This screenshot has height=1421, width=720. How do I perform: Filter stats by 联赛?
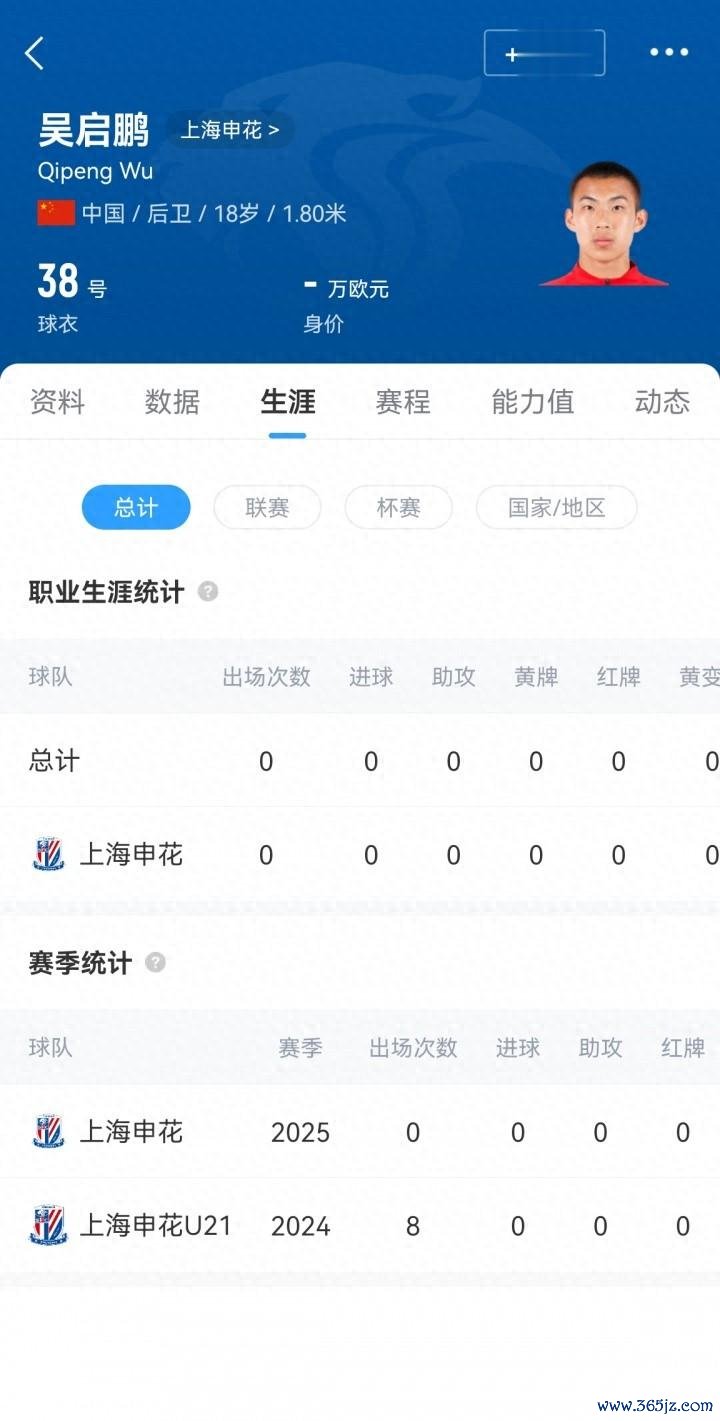(267, 507)
